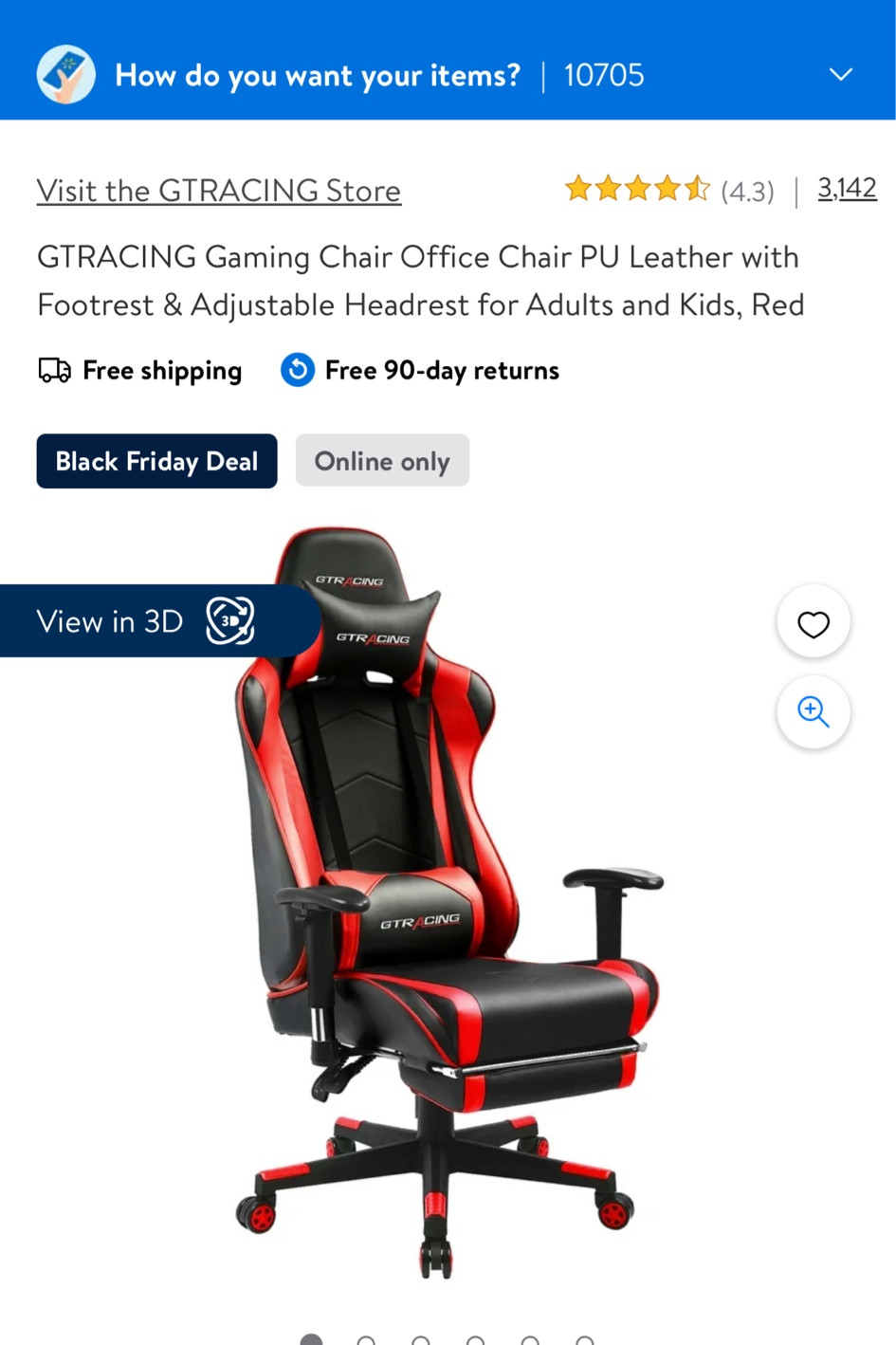The height and width of the screenshot is (1345, 896).
Task: Select the Black Friday Deal badge
Action: tap(155, 461)
